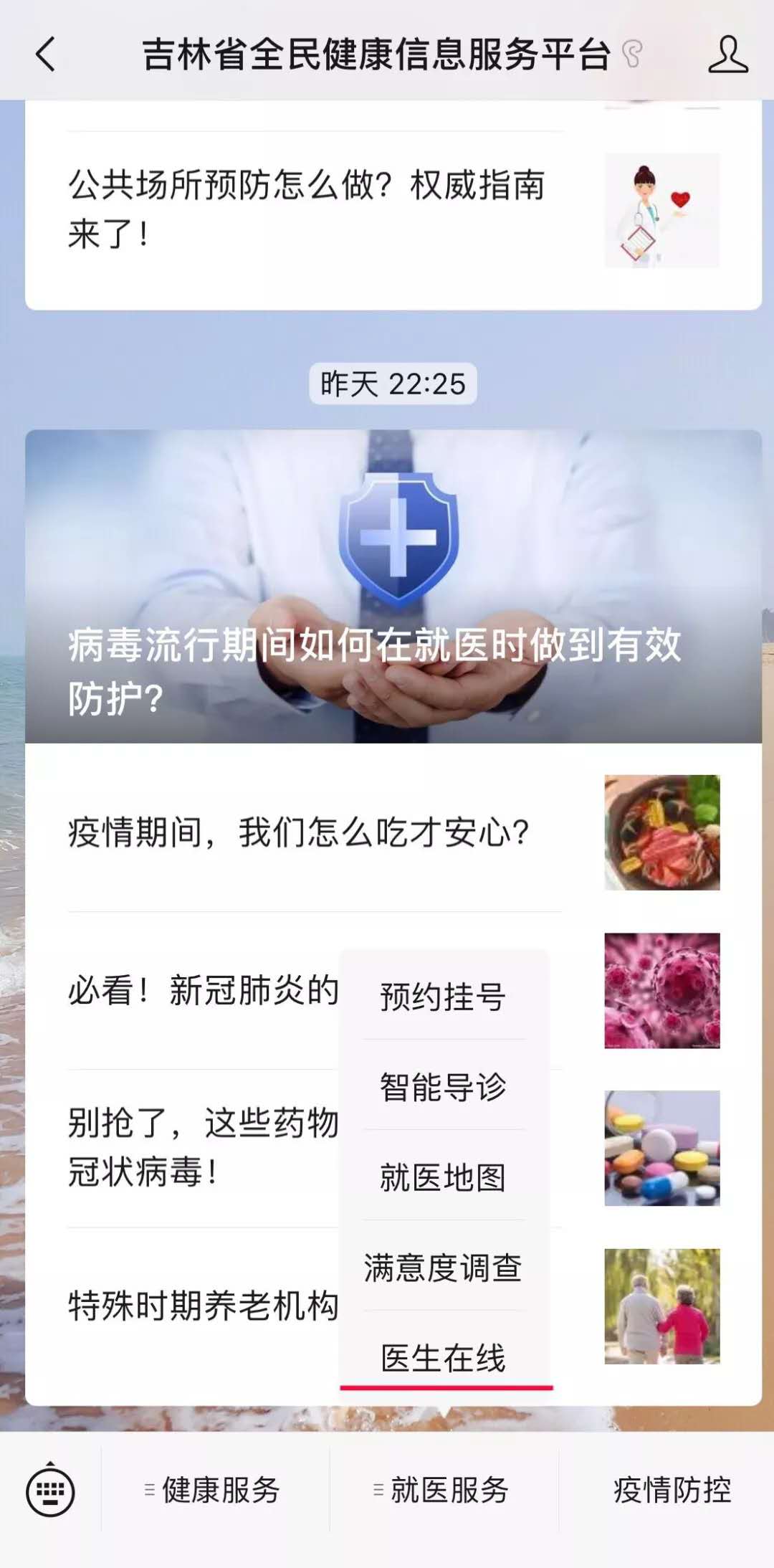This screenshot has width=774, height=1568.
Task: Switch to keyboard input mode
Action: (50, 1491)
